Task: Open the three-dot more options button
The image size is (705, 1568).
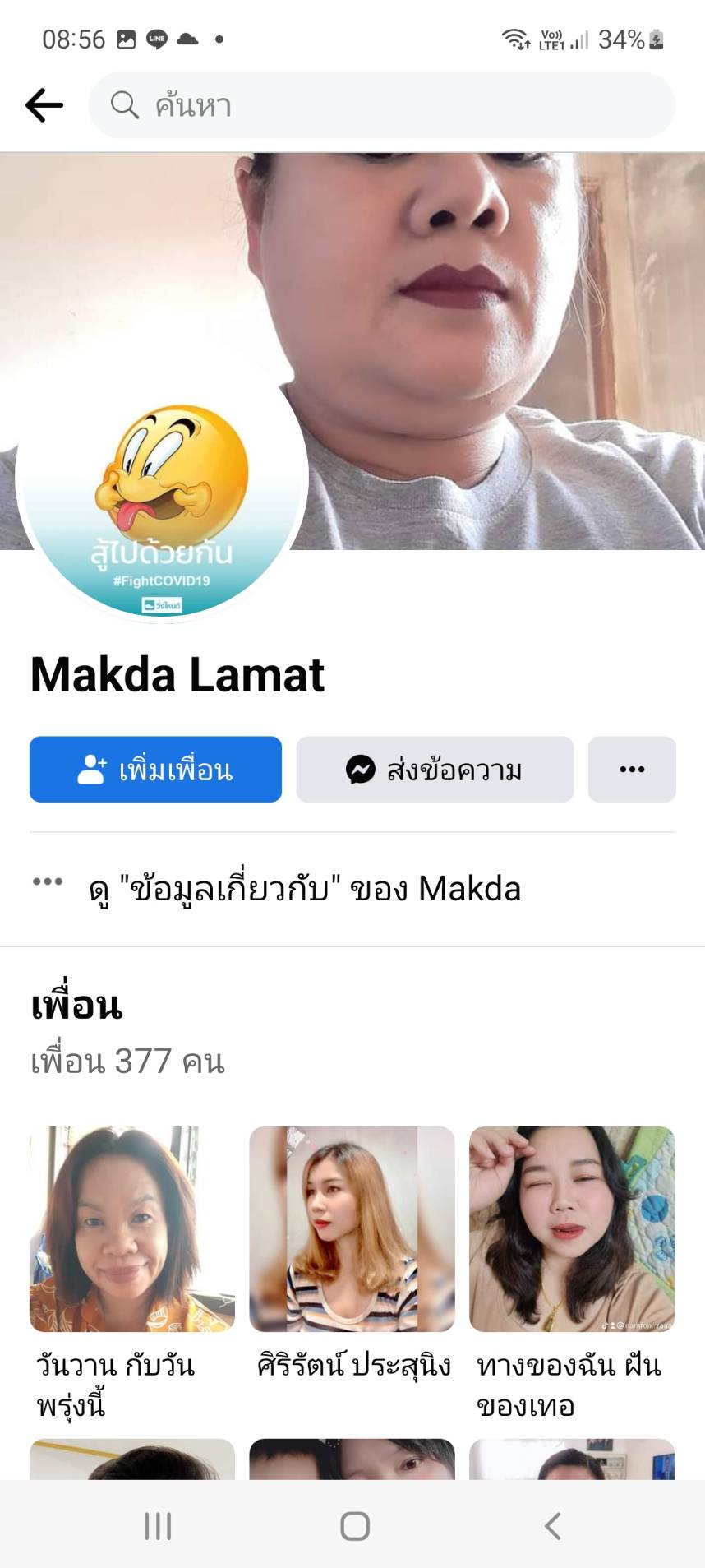Action: (632, 770)
